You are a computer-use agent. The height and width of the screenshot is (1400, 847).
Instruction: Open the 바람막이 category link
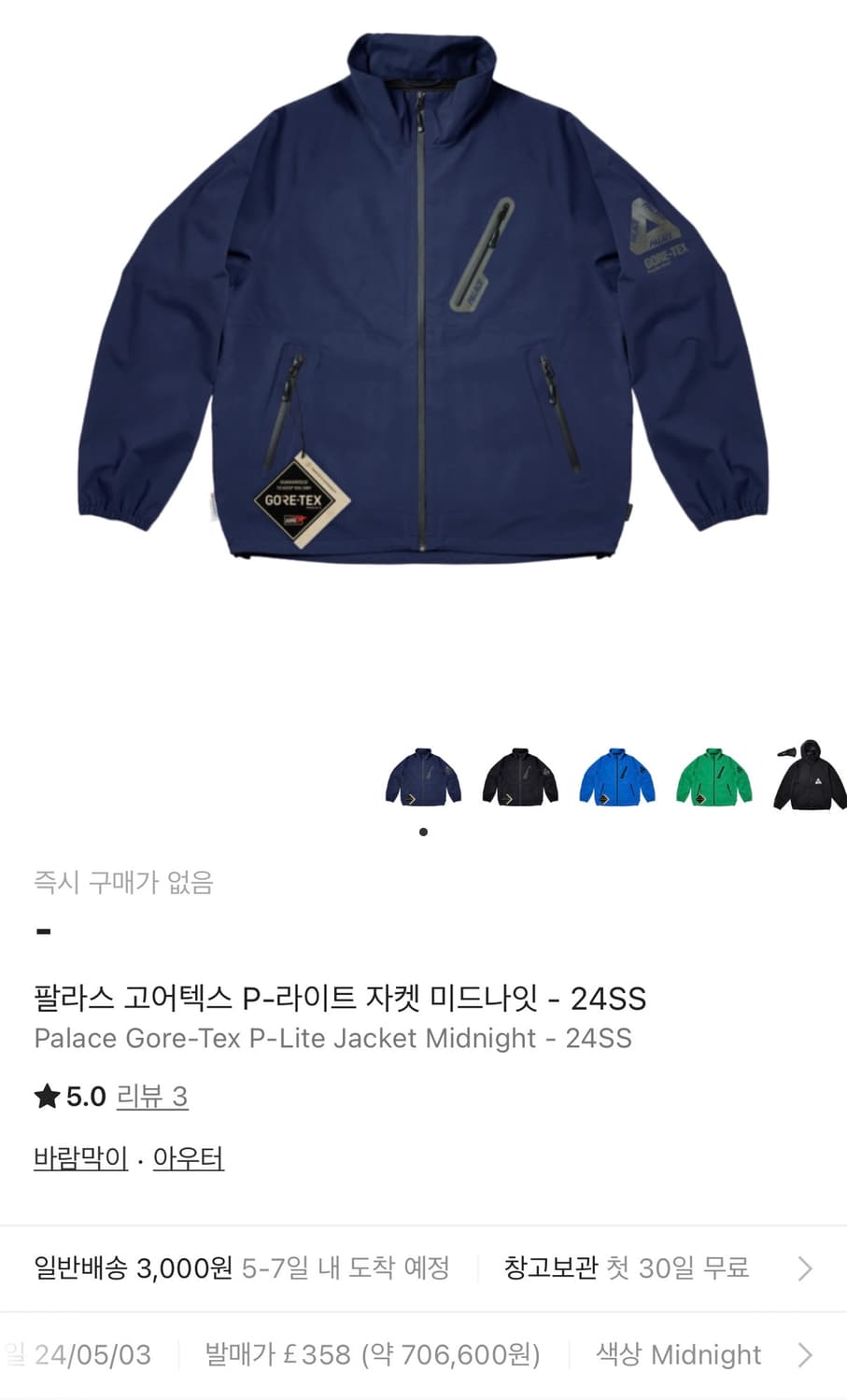[80, 1157]
